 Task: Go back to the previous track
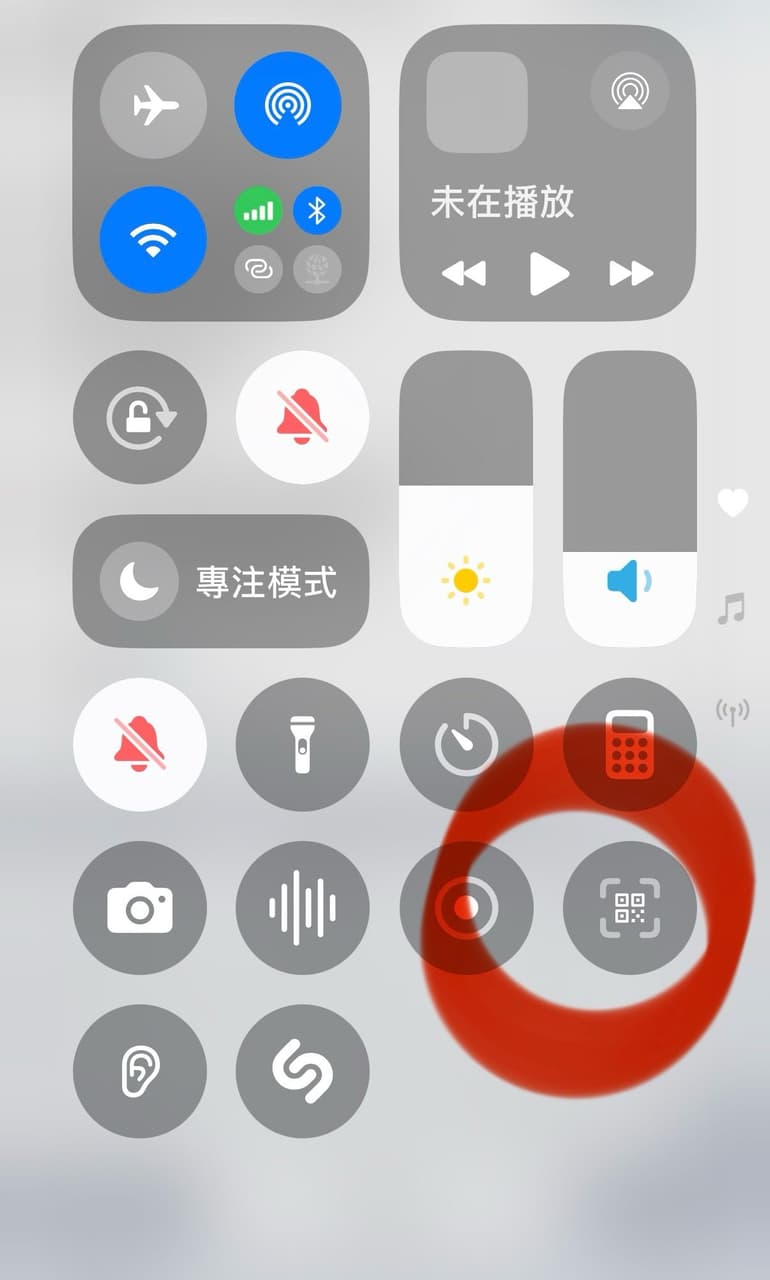click(x=464, y=273)
